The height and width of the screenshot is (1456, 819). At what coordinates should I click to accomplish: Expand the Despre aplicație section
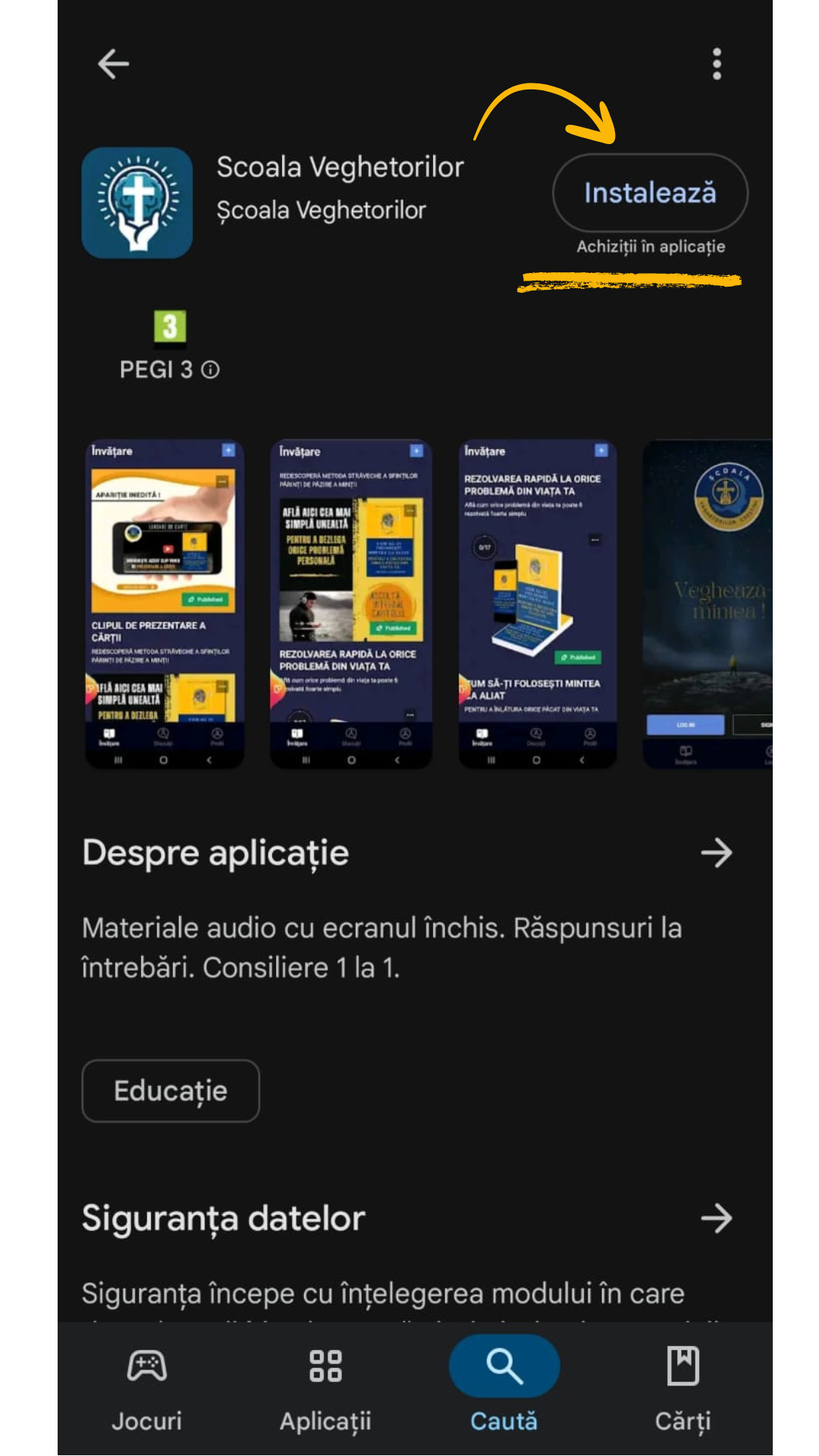716,853
